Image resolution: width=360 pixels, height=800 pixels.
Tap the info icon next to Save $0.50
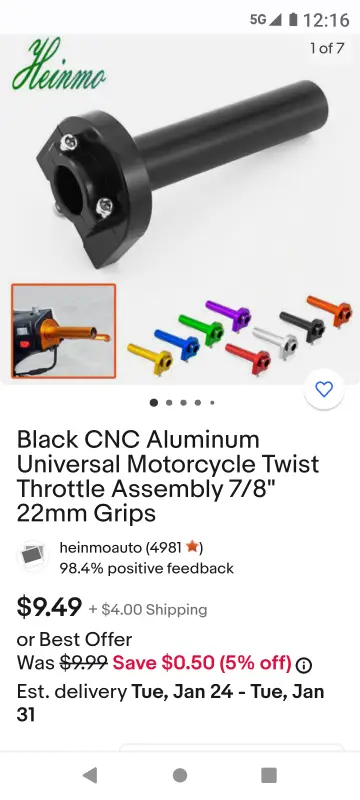[304, 665]
